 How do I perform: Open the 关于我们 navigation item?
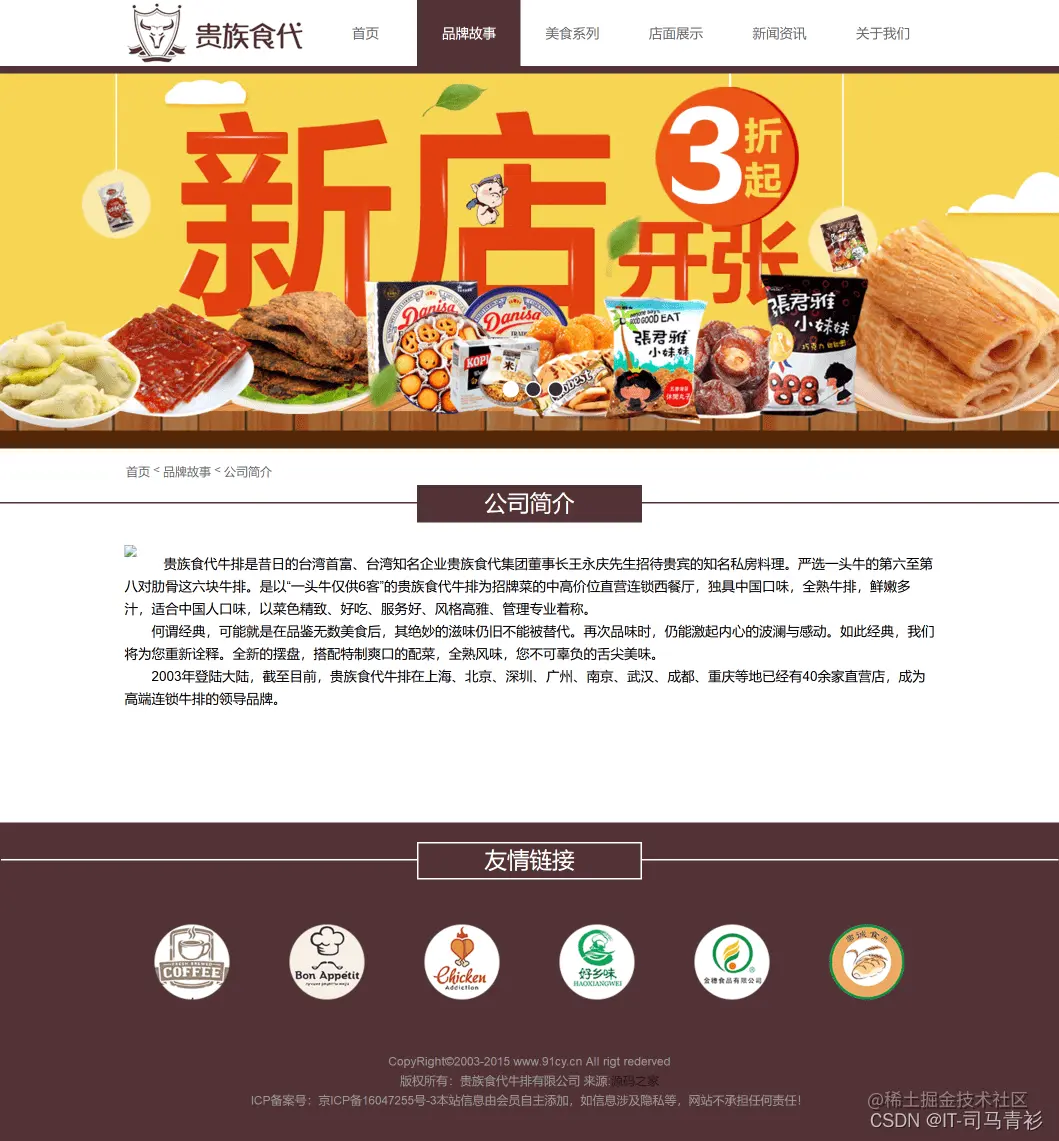point(882,33)
